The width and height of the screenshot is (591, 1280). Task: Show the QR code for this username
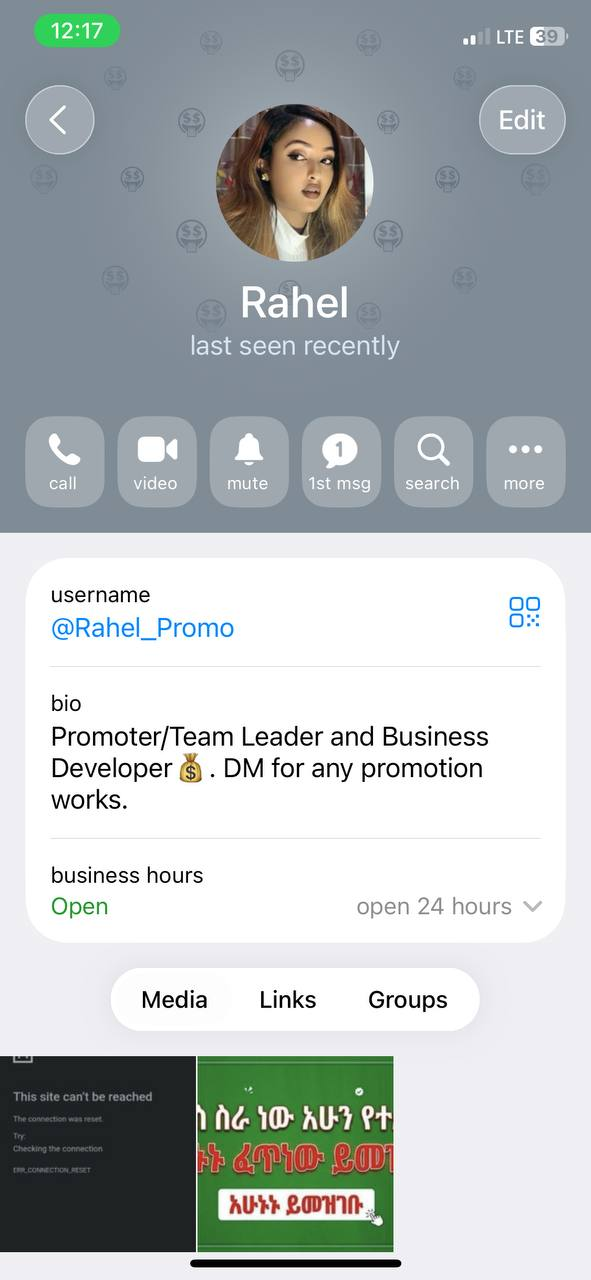(x=524, y=612)
